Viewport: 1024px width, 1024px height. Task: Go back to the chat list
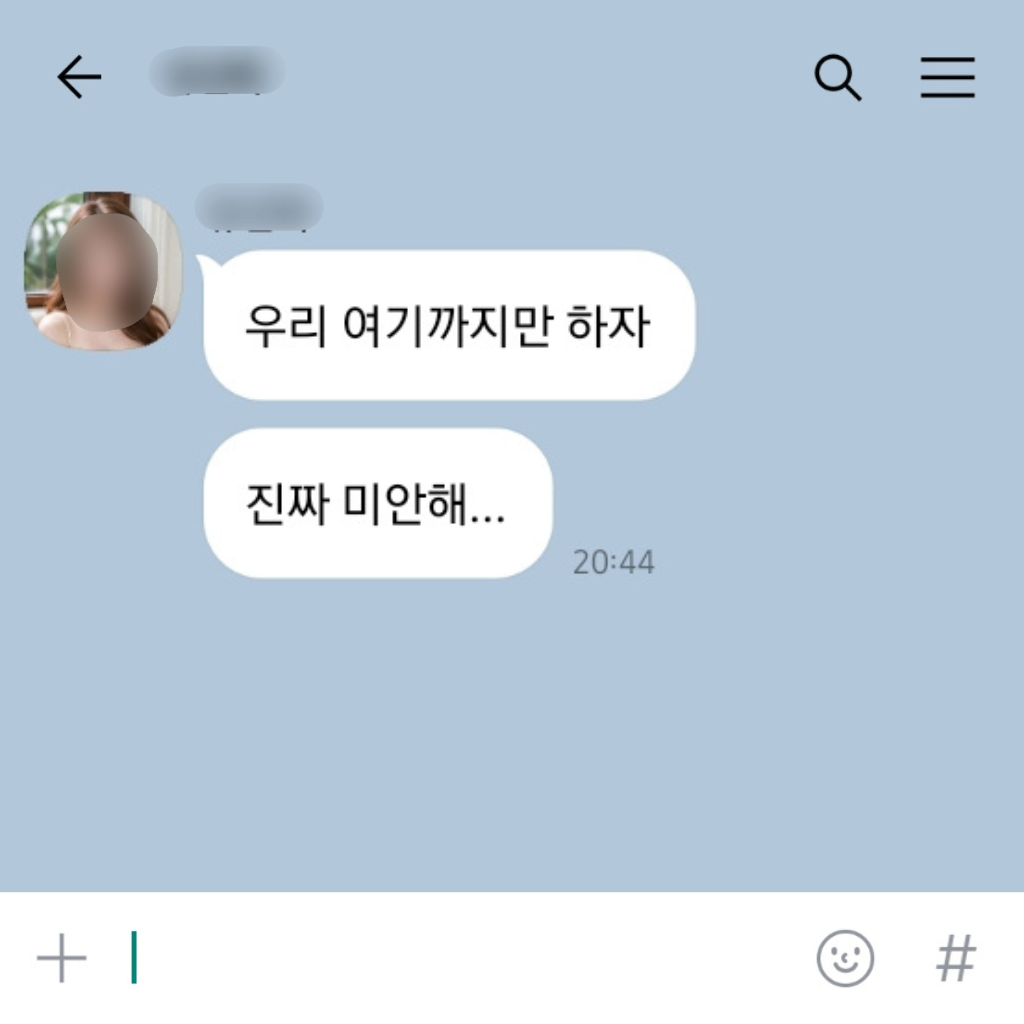coord(79,77)
